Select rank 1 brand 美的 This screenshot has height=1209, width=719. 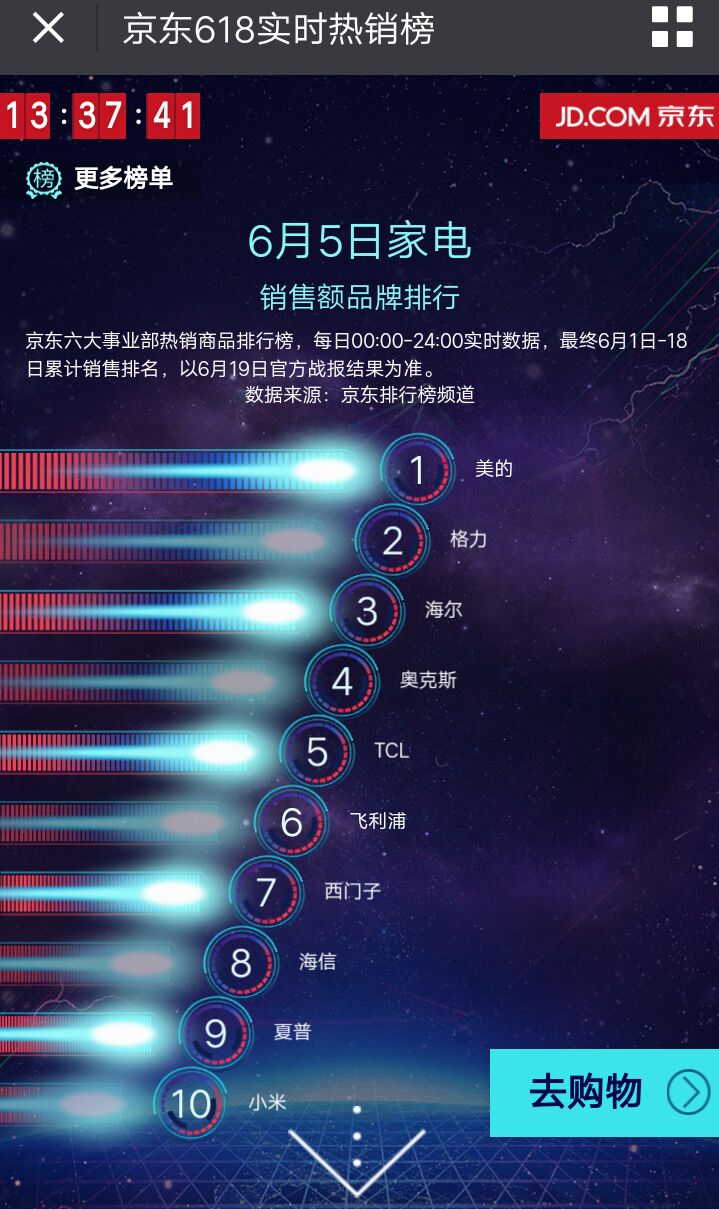tap(493, 469)
